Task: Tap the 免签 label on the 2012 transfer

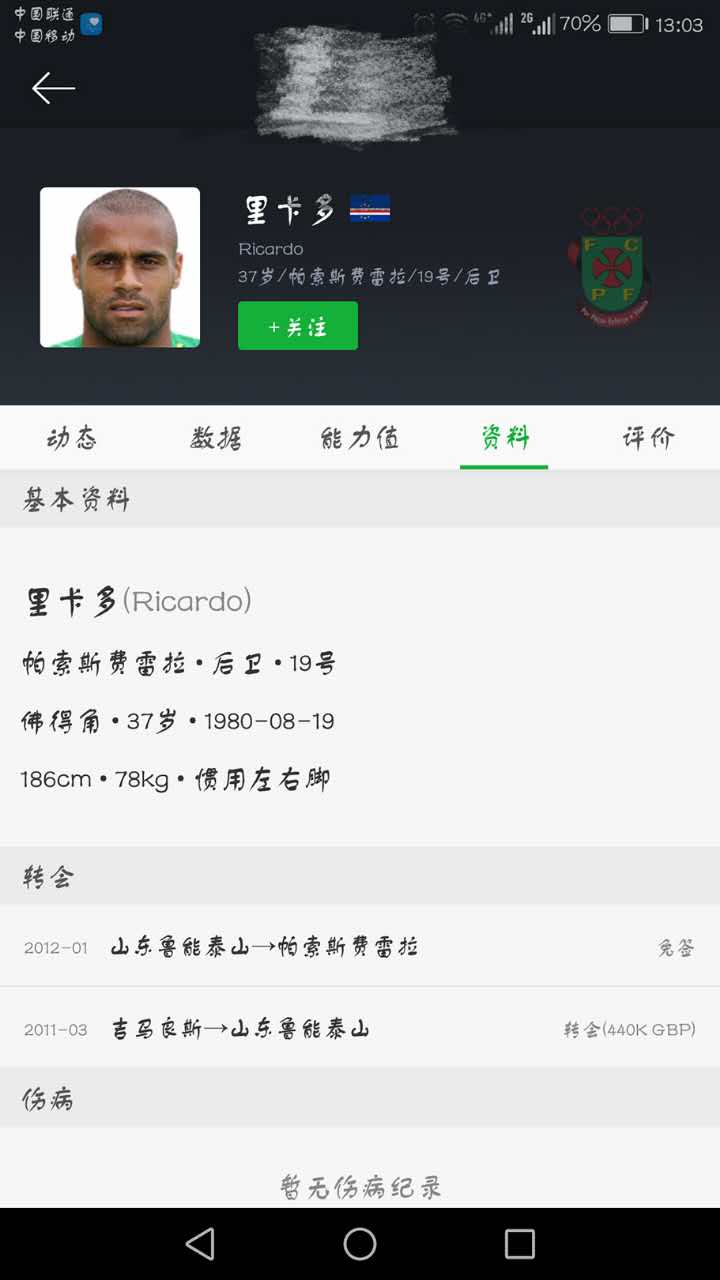Action: tap(676, 947)
